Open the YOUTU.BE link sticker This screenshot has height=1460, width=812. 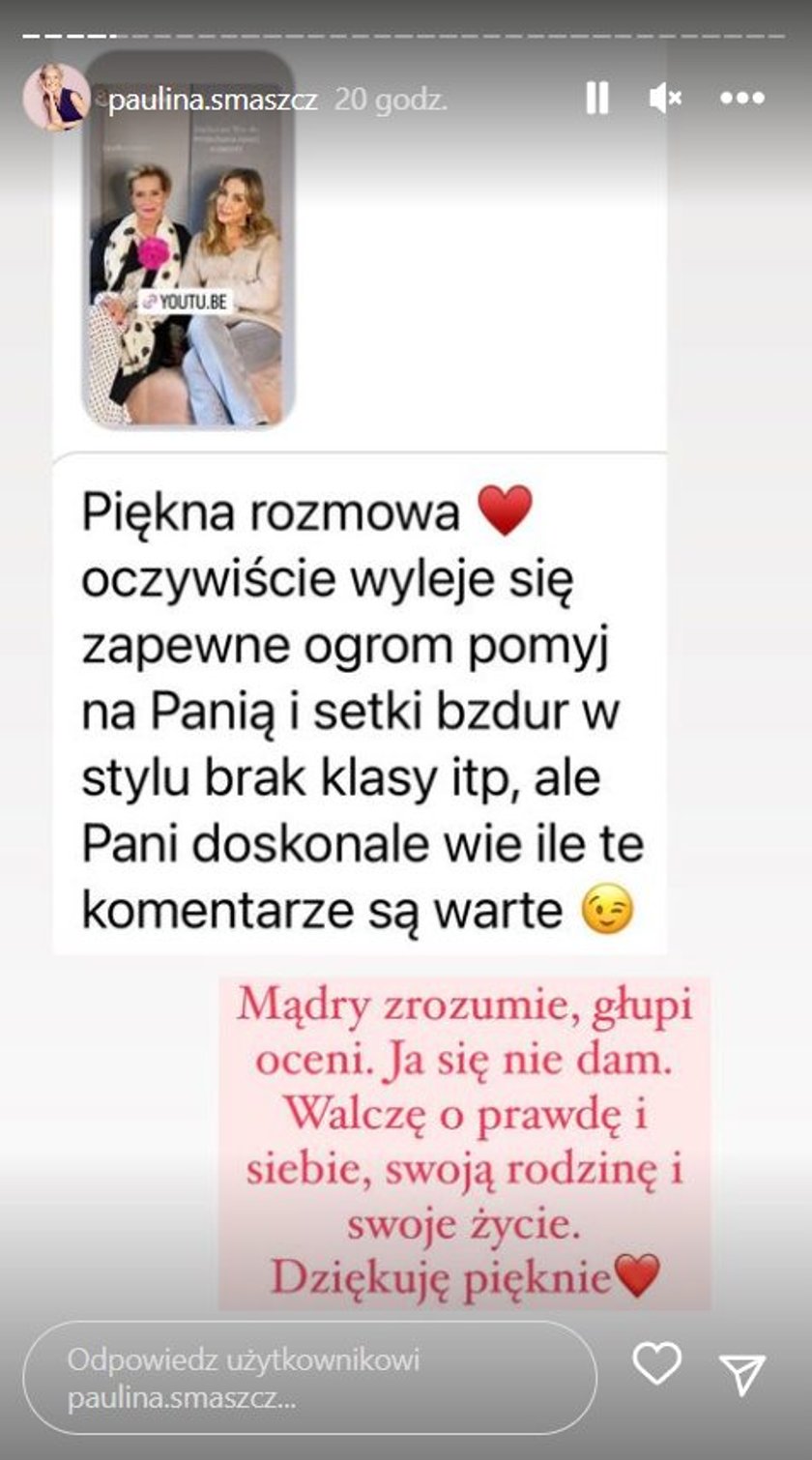[x=184, y=302]
